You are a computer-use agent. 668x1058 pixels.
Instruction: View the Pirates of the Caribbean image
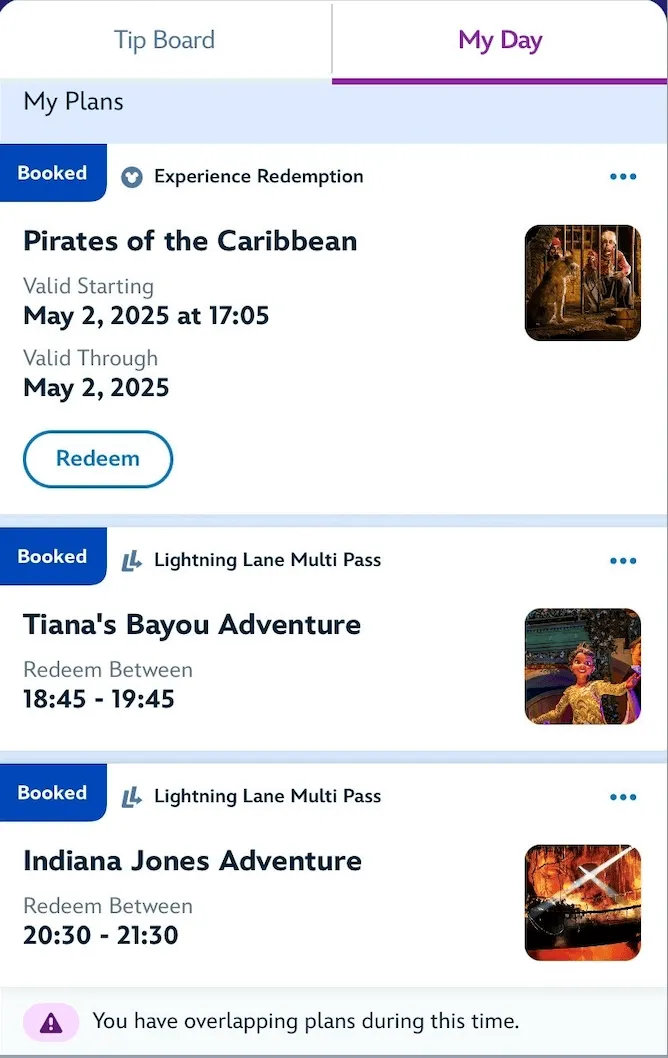(x=583, y=283)
